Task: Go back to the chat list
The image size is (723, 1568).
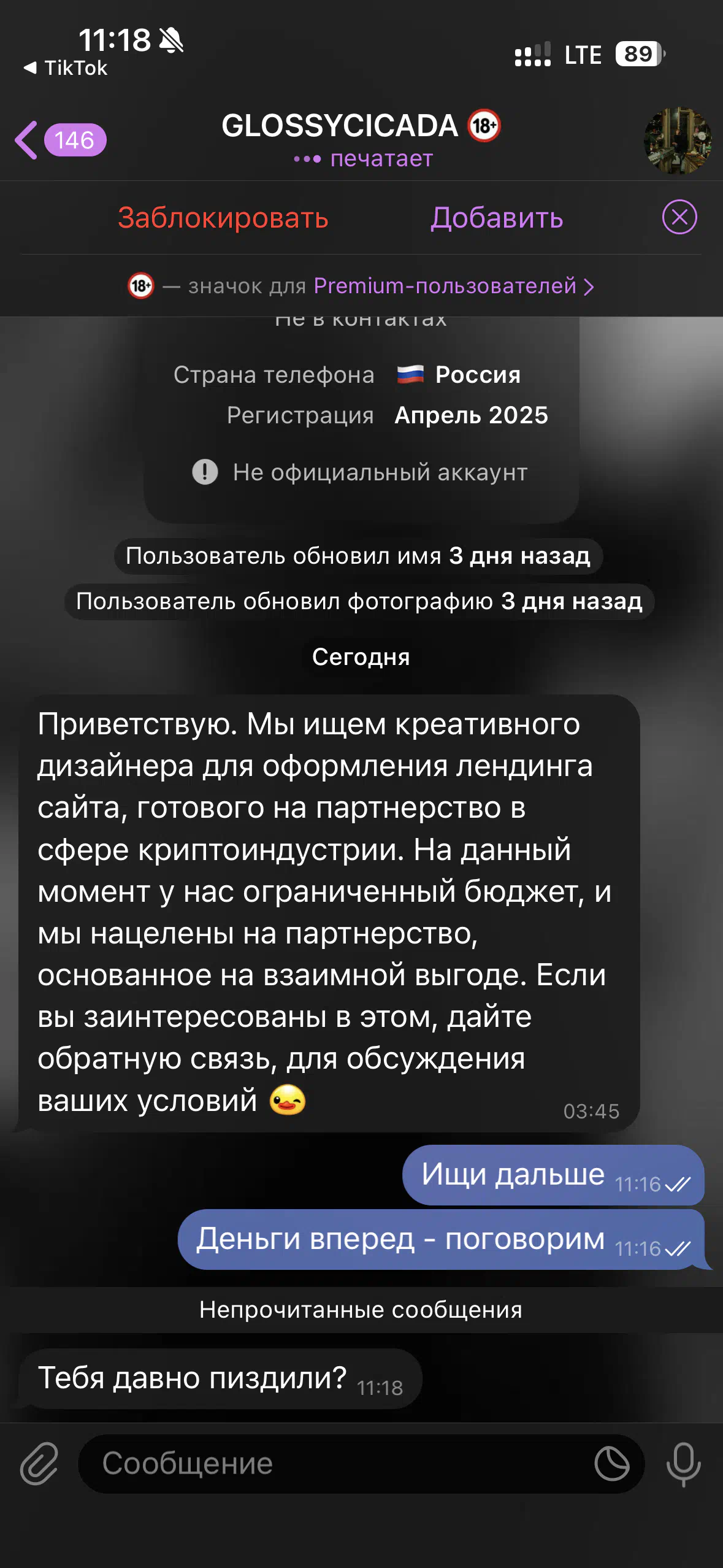Action: click(60, 140)
